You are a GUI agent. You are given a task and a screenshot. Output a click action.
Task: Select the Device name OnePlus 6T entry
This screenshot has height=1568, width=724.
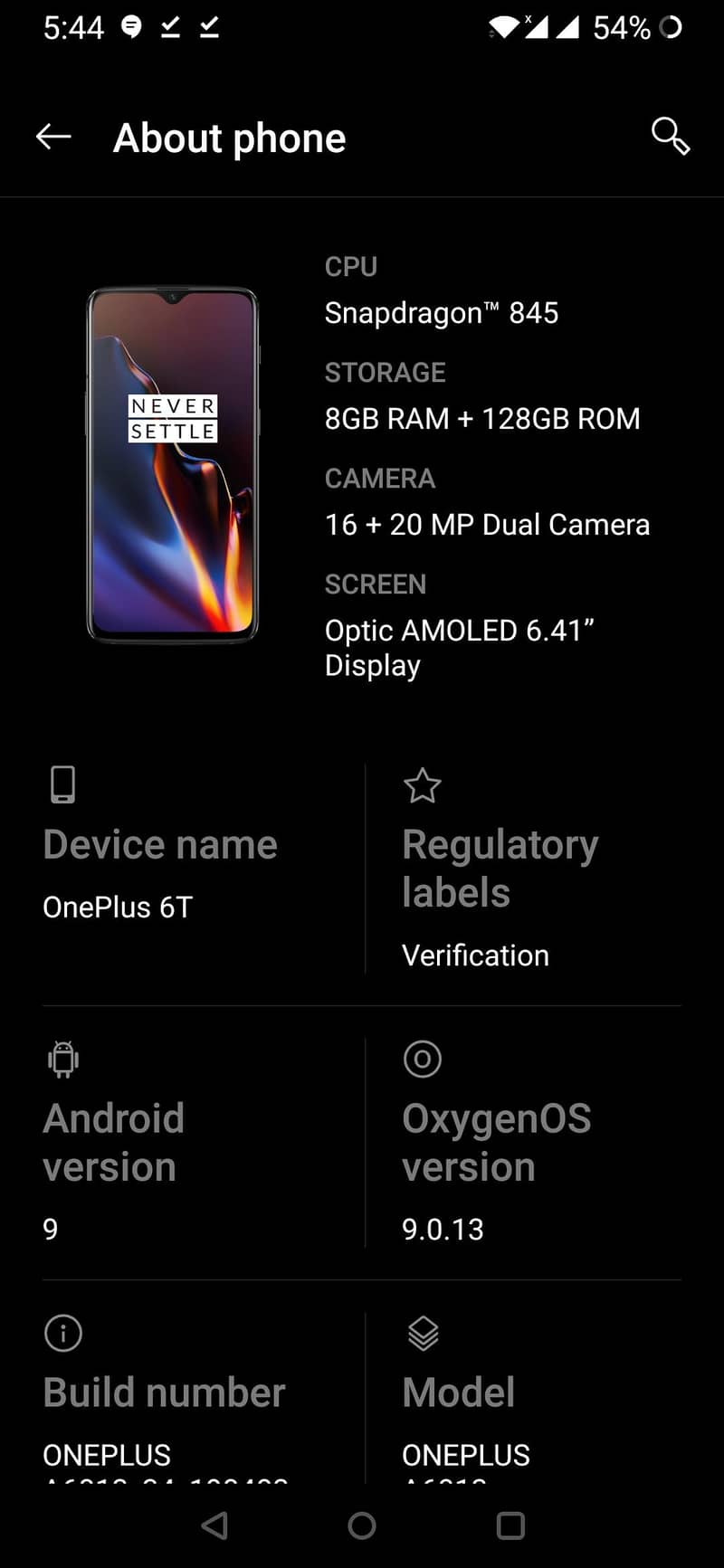coord(159,870)
